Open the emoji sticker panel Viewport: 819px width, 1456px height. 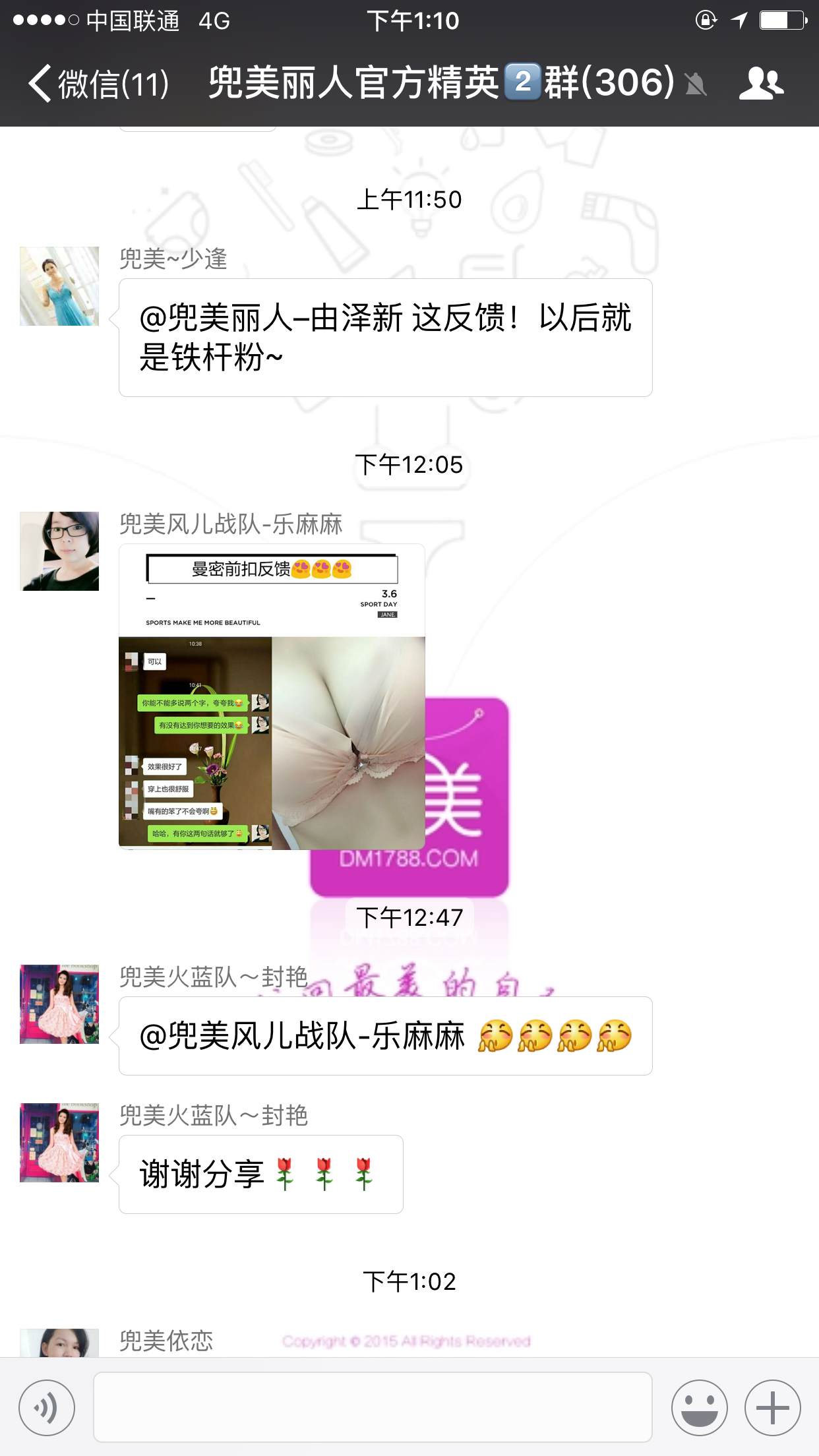pyautogui.click(x=699, y=1407)
